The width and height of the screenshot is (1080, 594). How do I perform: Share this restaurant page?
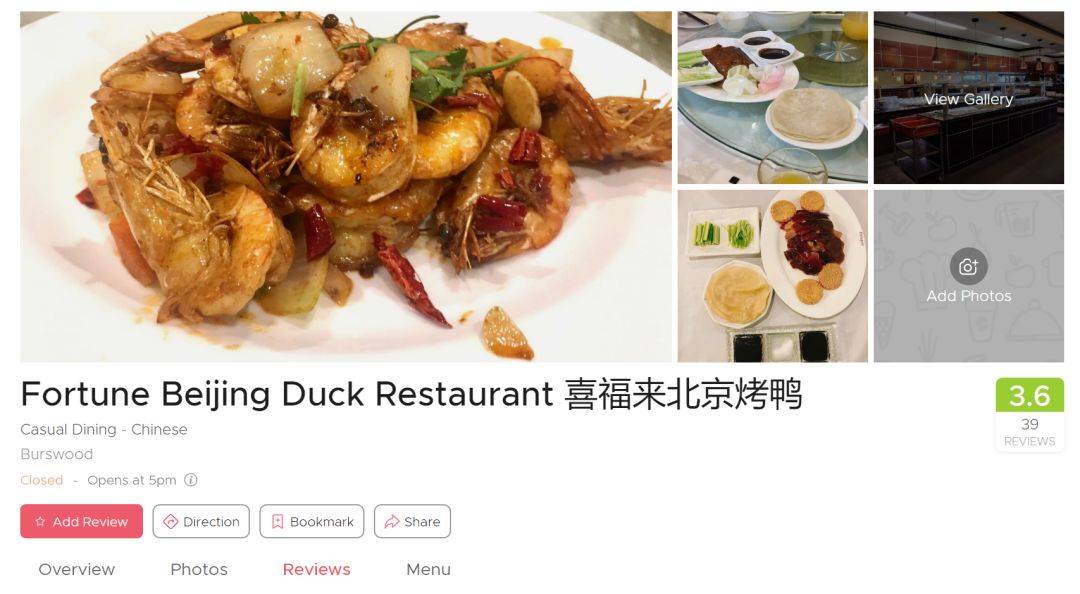click(412, 521)
